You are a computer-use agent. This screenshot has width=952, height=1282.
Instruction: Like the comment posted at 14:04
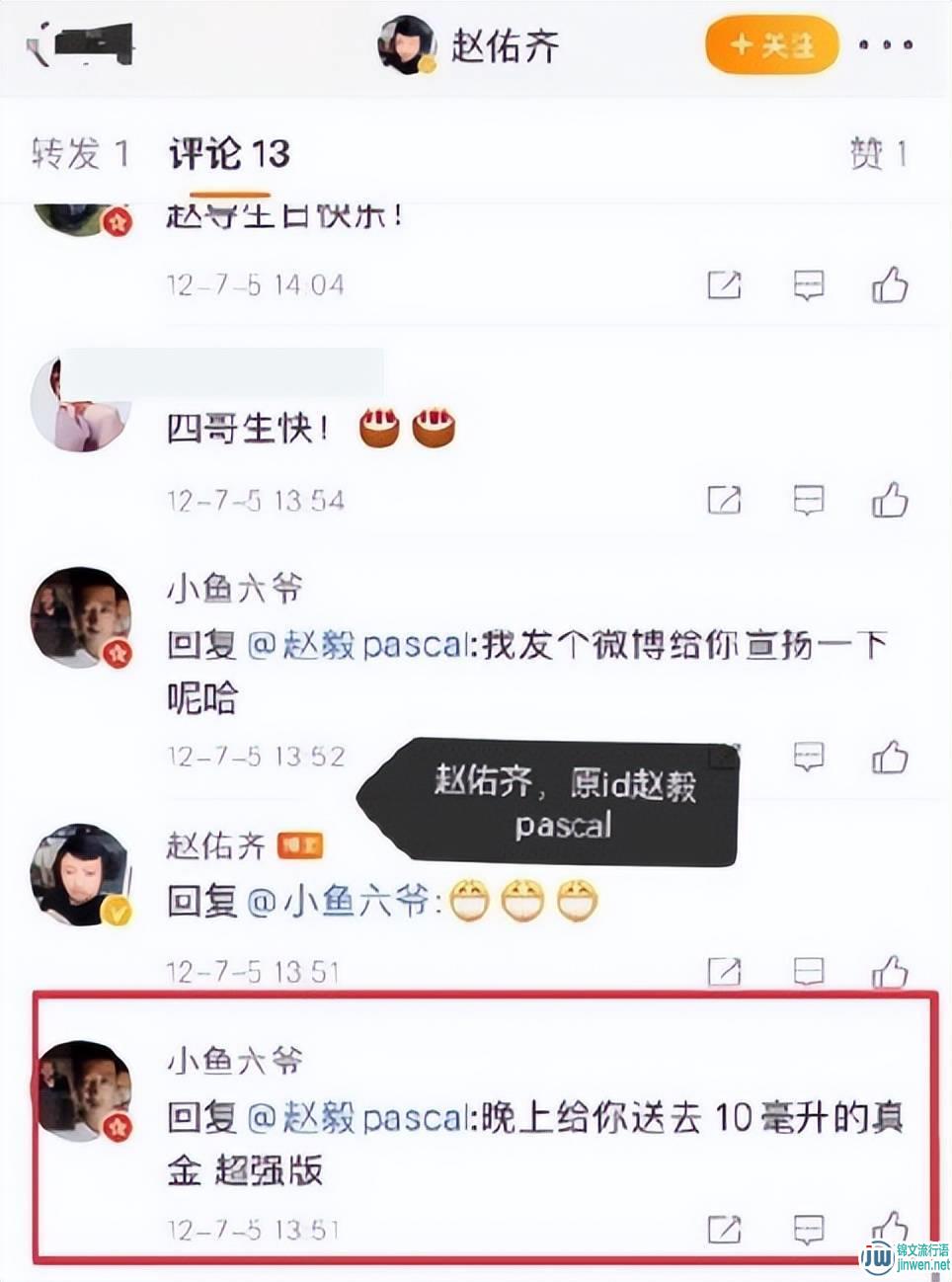point(889,286)
